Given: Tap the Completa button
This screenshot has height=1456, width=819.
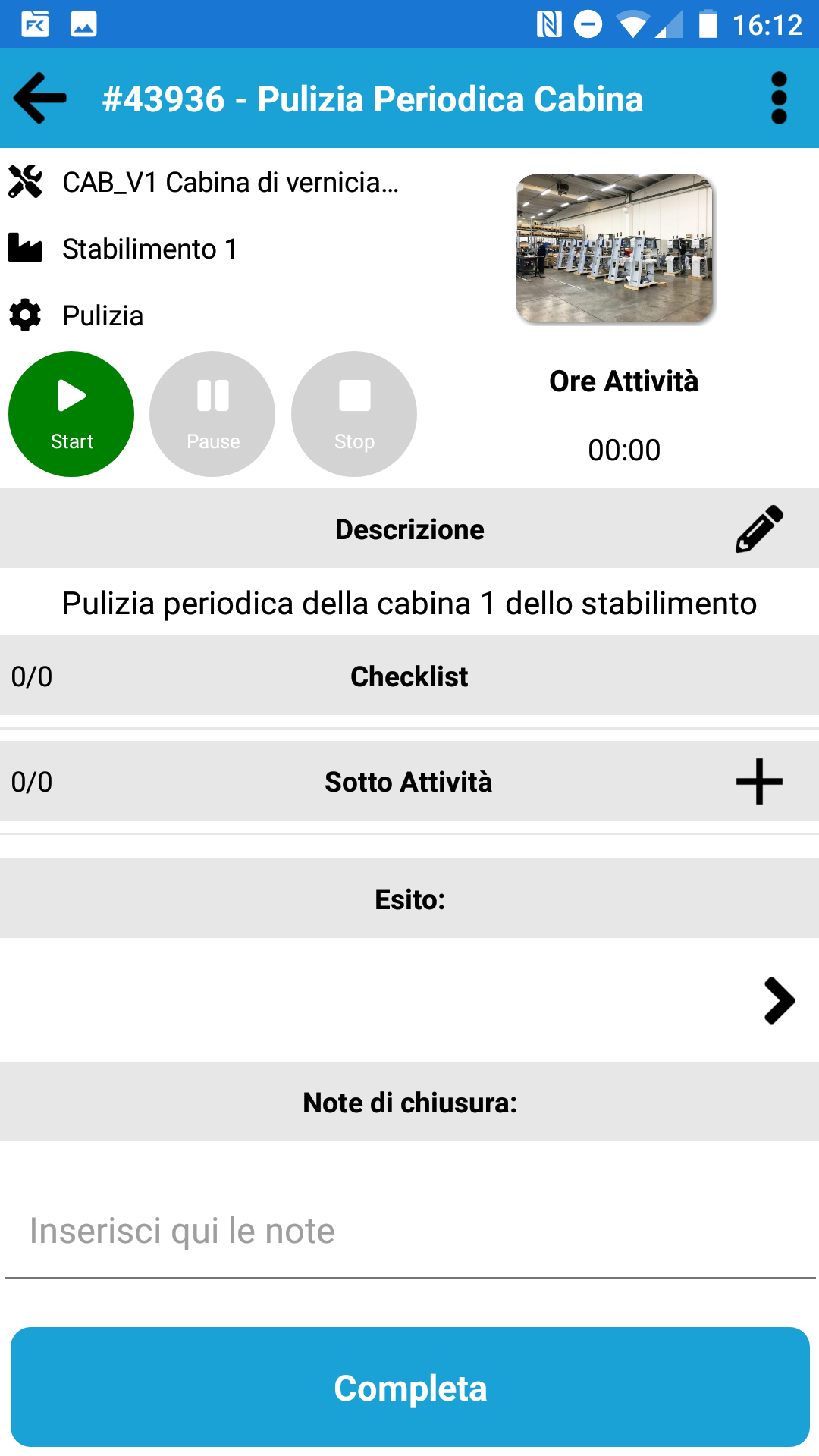Looking at the screenshot, I should point(409,1387).
